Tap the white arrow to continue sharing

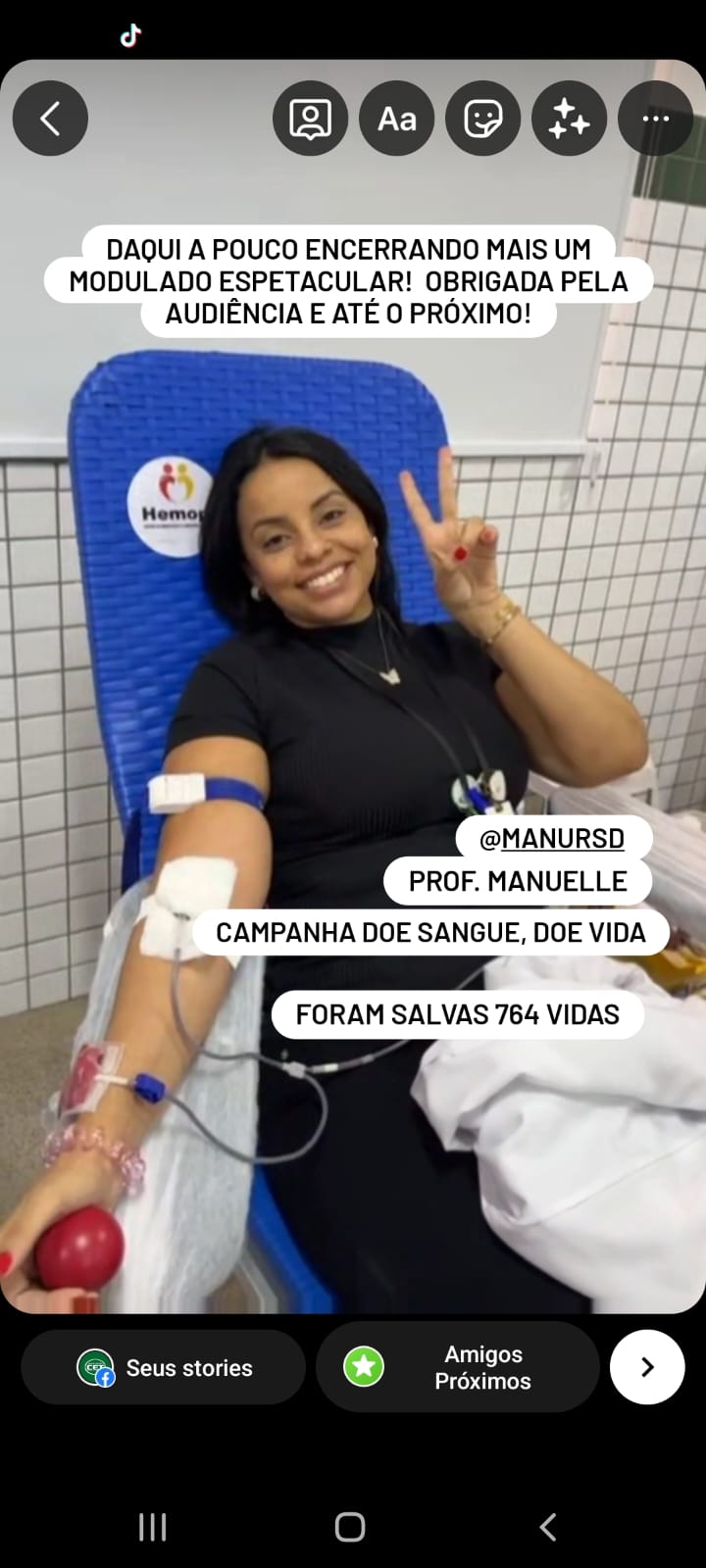pos(647,1367)
